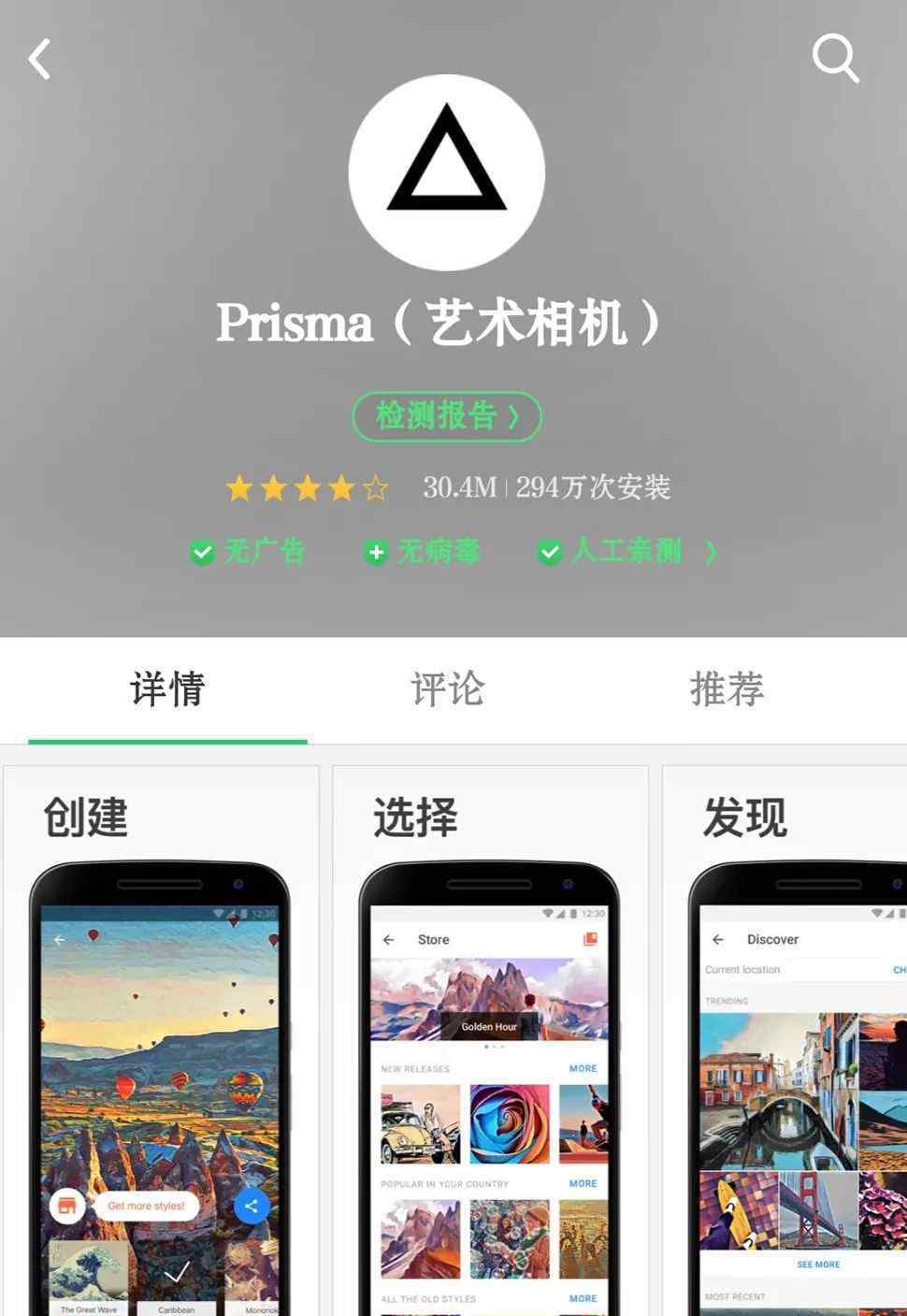This screenshot has height=1316, width=907.
Task: Open the search magnifier icon
Action: pos(834,59)
